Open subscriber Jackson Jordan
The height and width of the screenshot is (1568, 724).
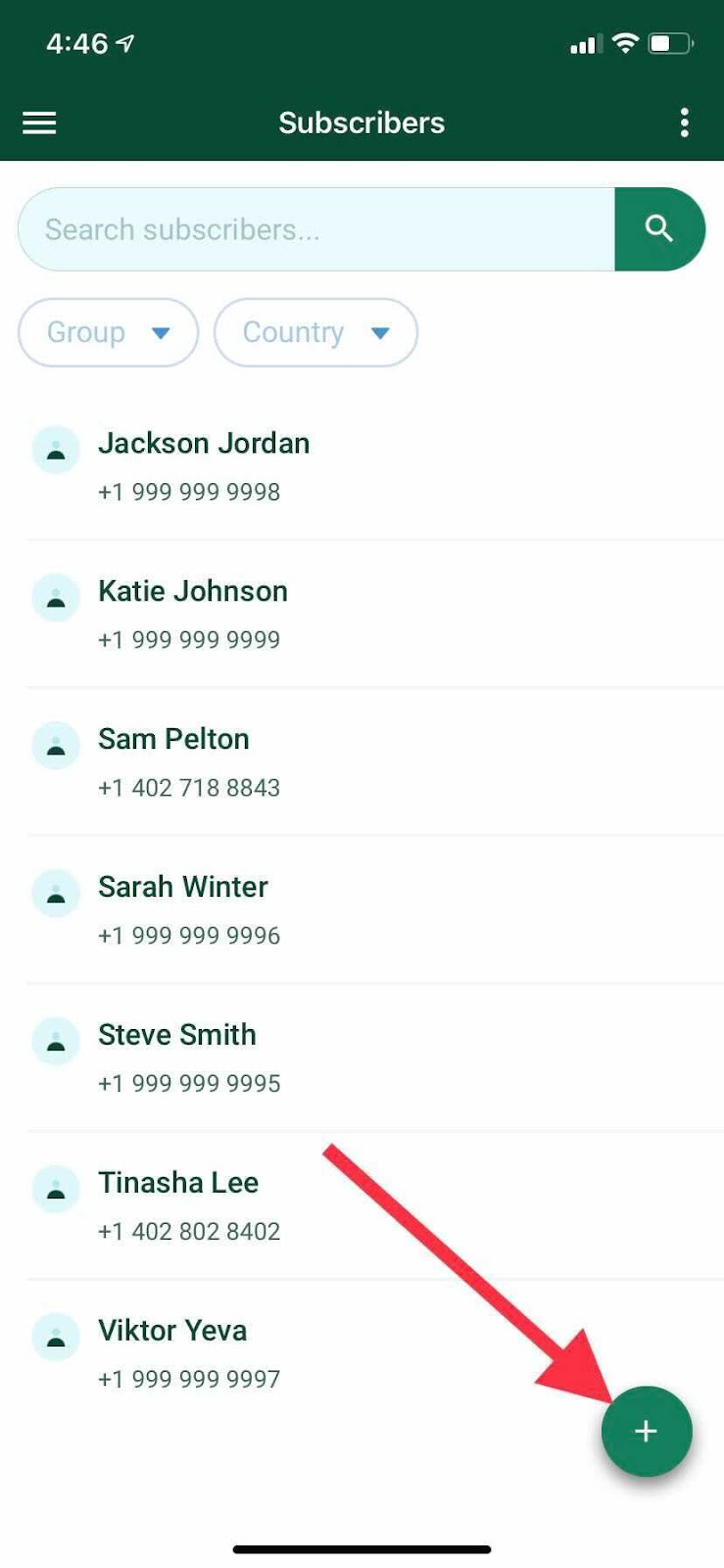(x=204, y=465)
